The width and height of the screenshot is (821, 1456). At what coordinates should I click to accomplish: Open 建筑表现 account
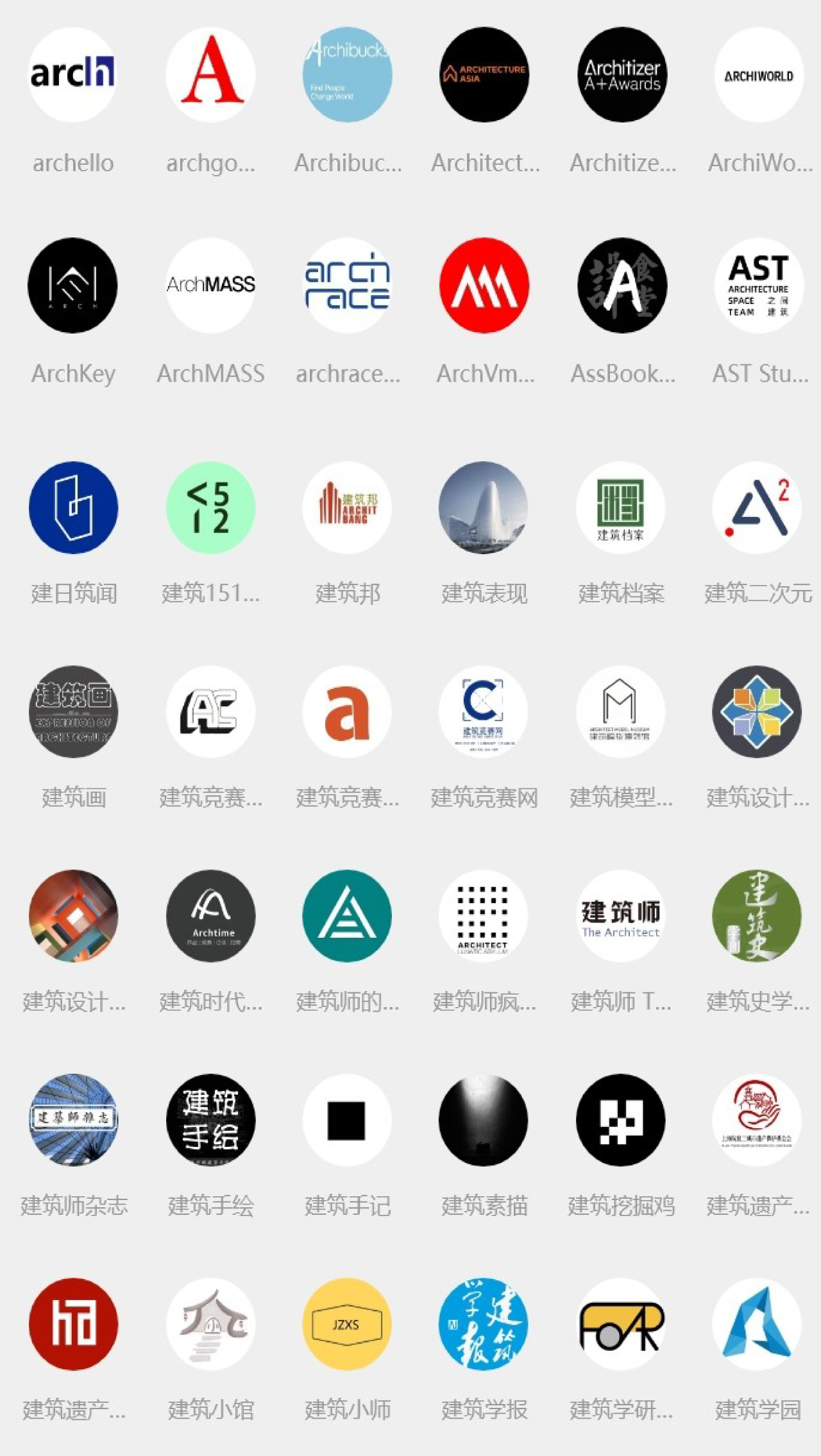484,507
